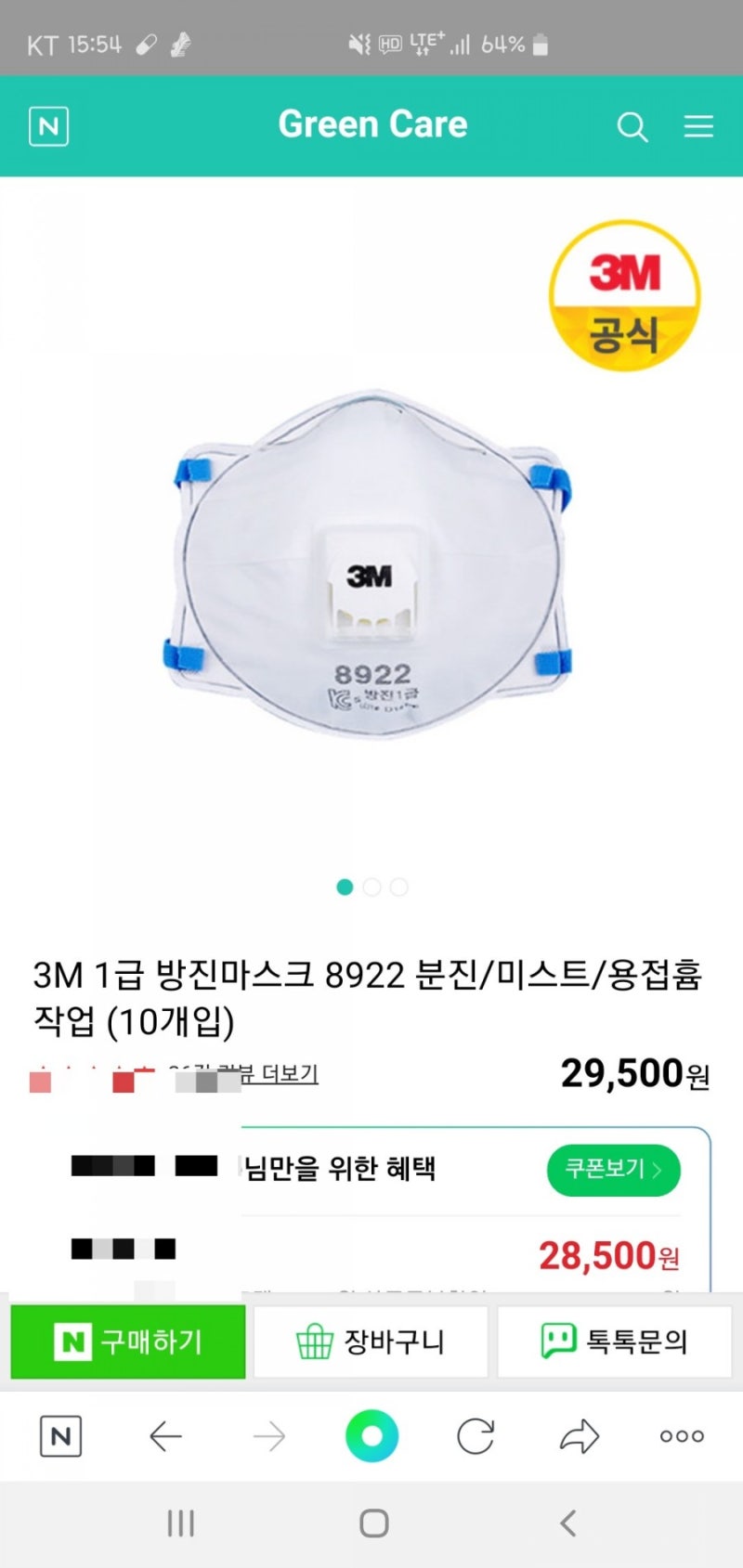Tap the share arrow icon in the browser toolbar
This screenshot has height=1568, width=743.
578,1436
